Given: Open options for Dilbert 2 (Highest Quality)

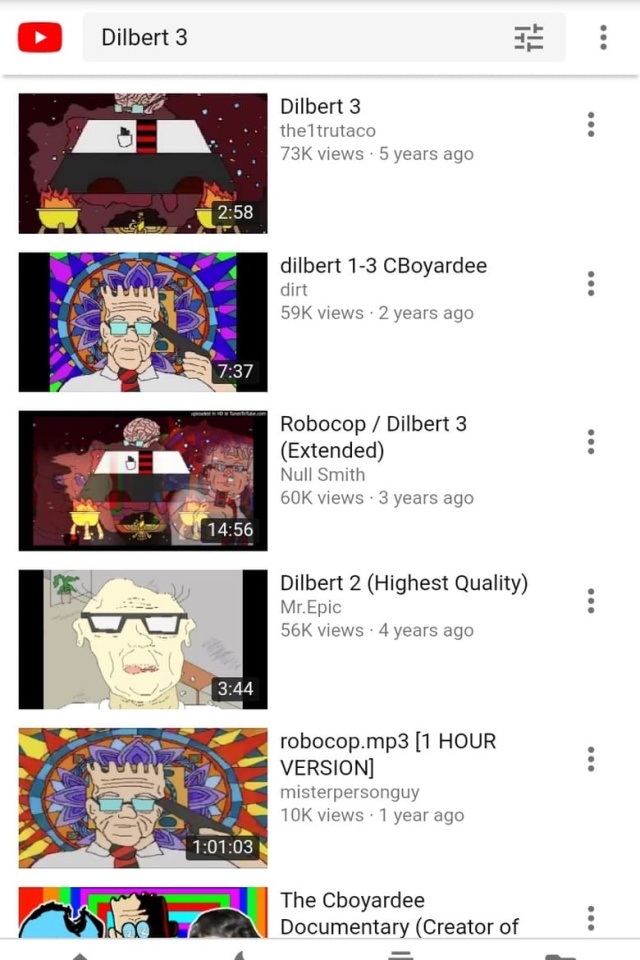Looking at the screenshot, I should click(x=591, y=601).
